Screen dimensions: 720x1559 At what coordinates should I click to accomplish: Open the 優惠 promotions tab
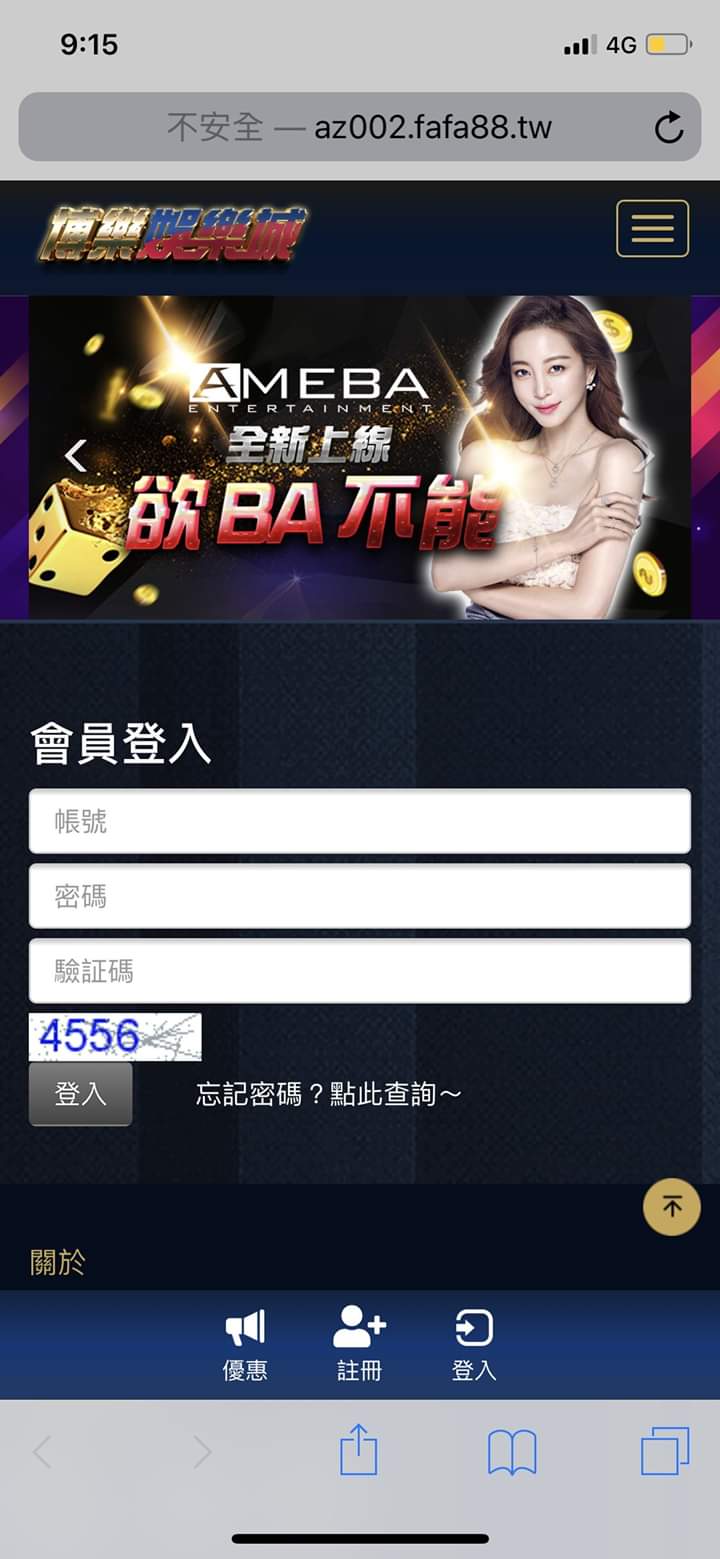tap(245, 1345)
